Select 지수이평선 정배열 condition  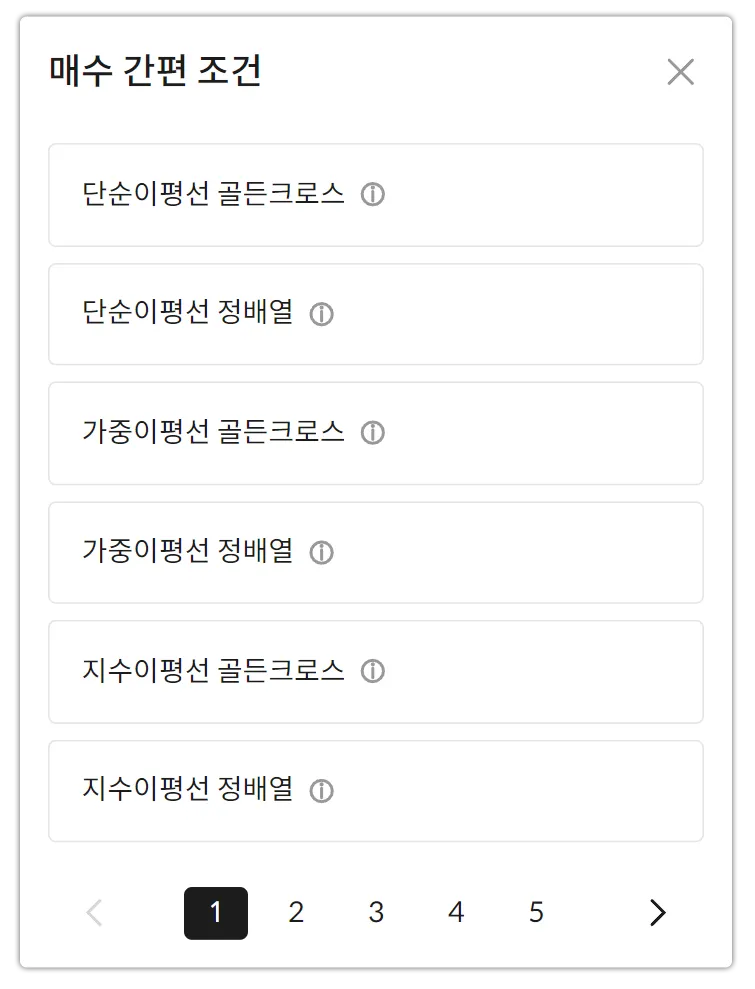(188, 791)
